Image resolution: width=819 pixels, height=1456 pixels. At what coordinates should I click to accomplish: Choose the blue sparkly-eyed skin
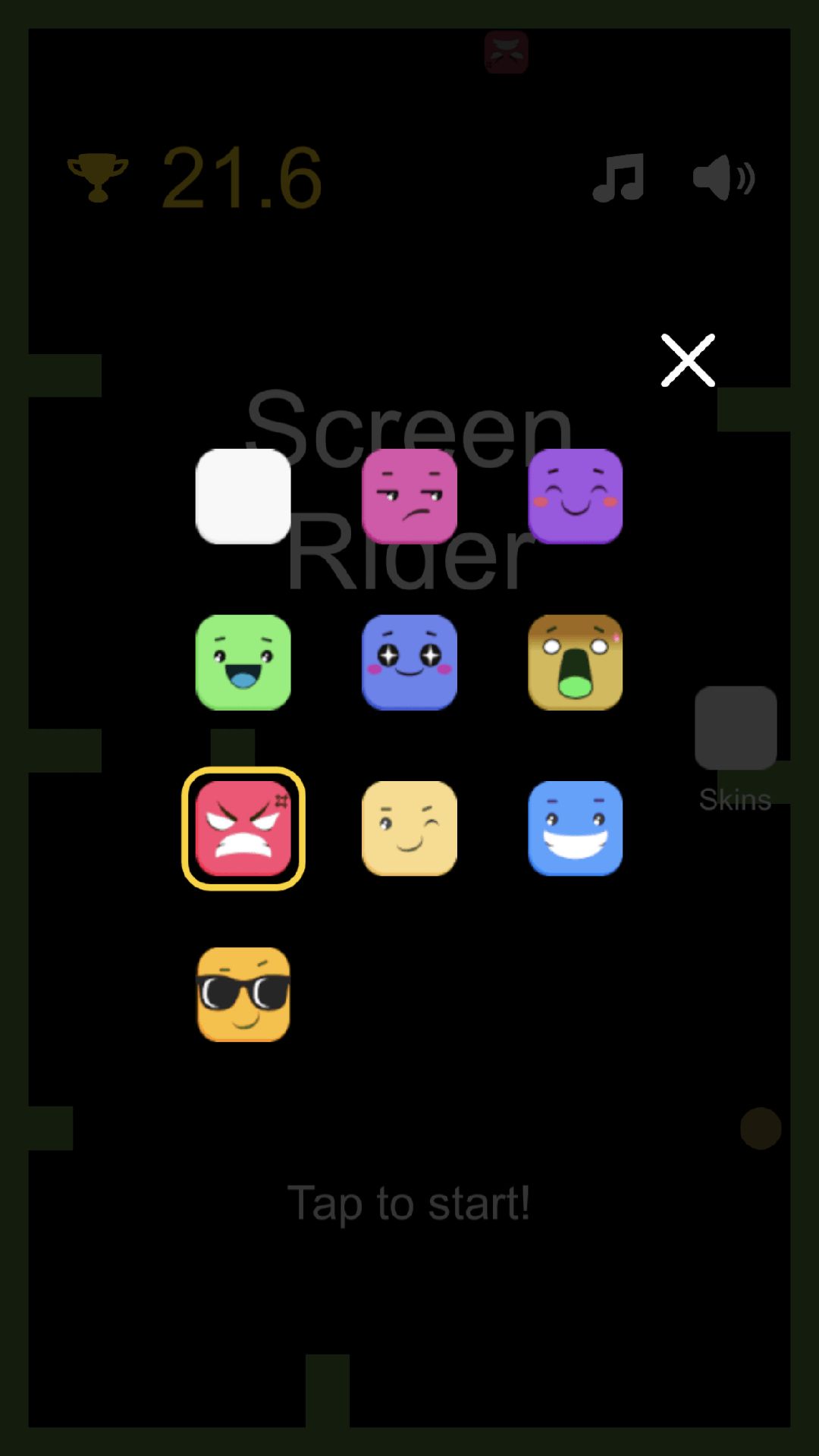tap(409, 662)
